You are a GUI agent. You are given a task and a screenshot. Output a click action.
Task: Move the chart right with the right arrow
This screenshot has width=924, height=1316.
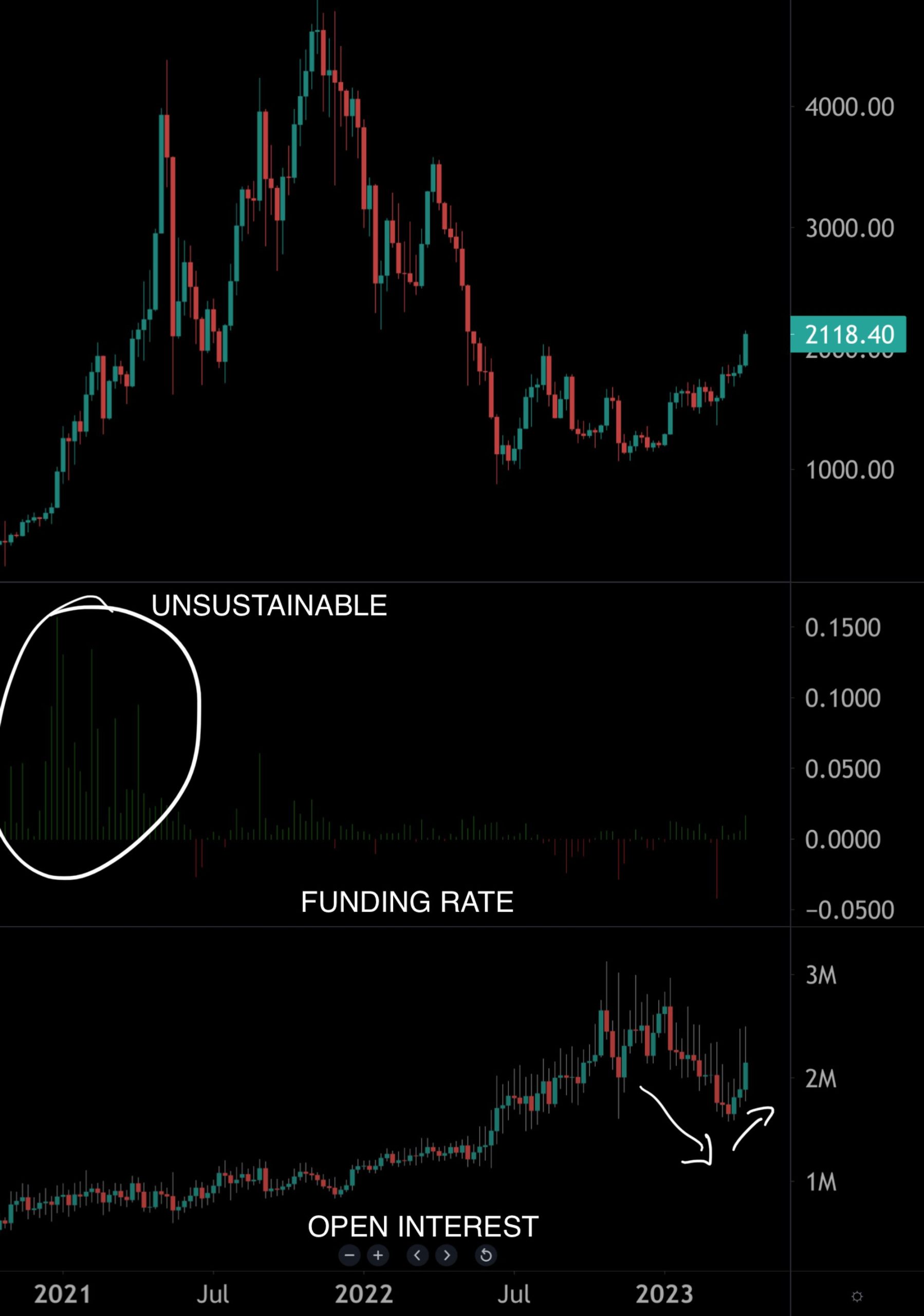[x=446, y=1255]
